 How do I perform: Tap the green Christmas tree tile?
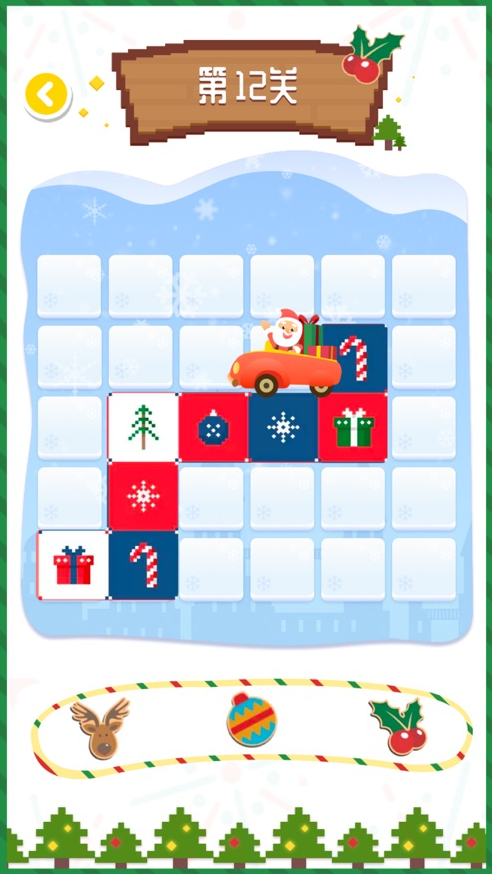pyautogui.click(x=143, y=428)
